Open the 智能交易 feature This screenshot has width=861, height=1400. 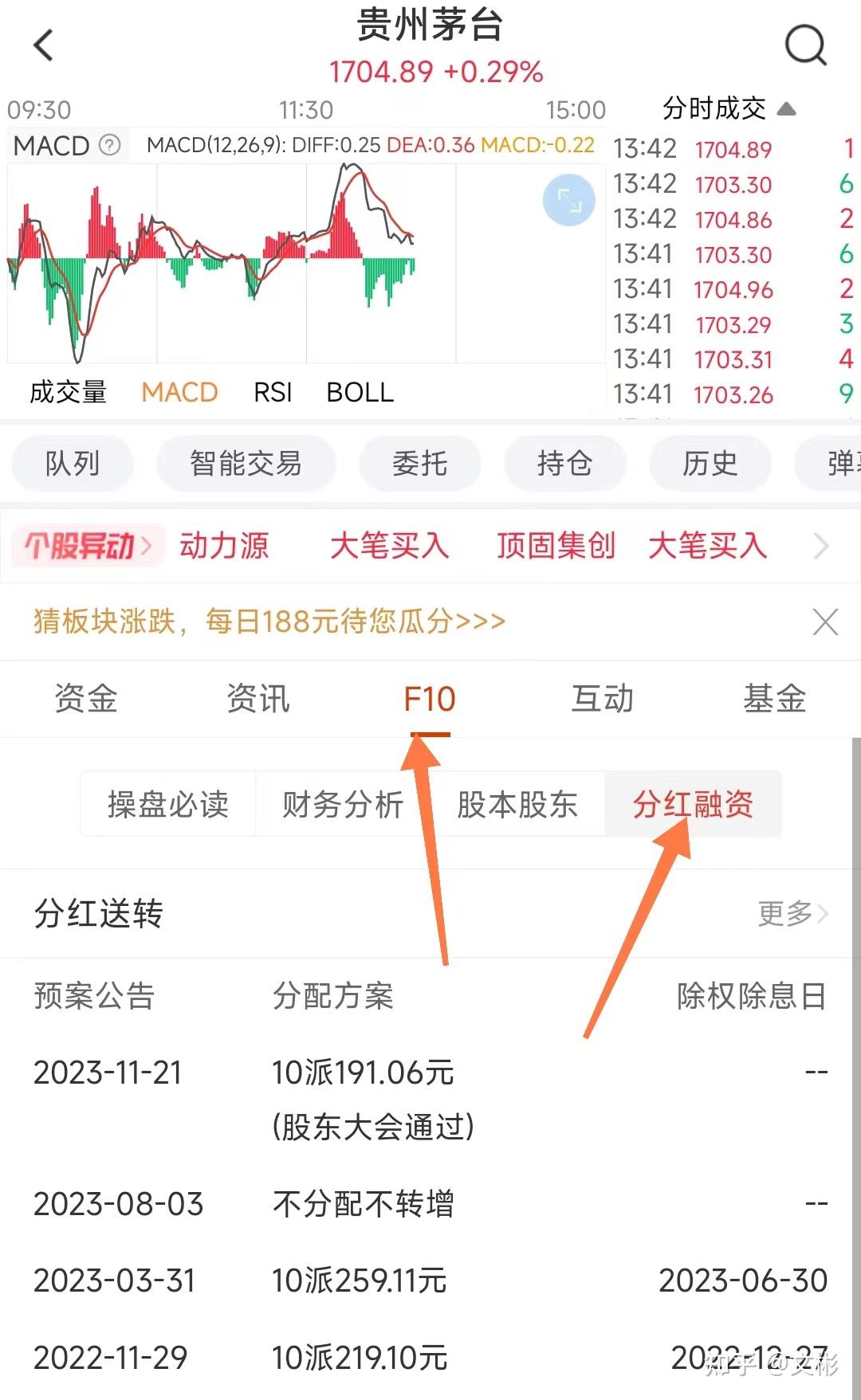246,463
